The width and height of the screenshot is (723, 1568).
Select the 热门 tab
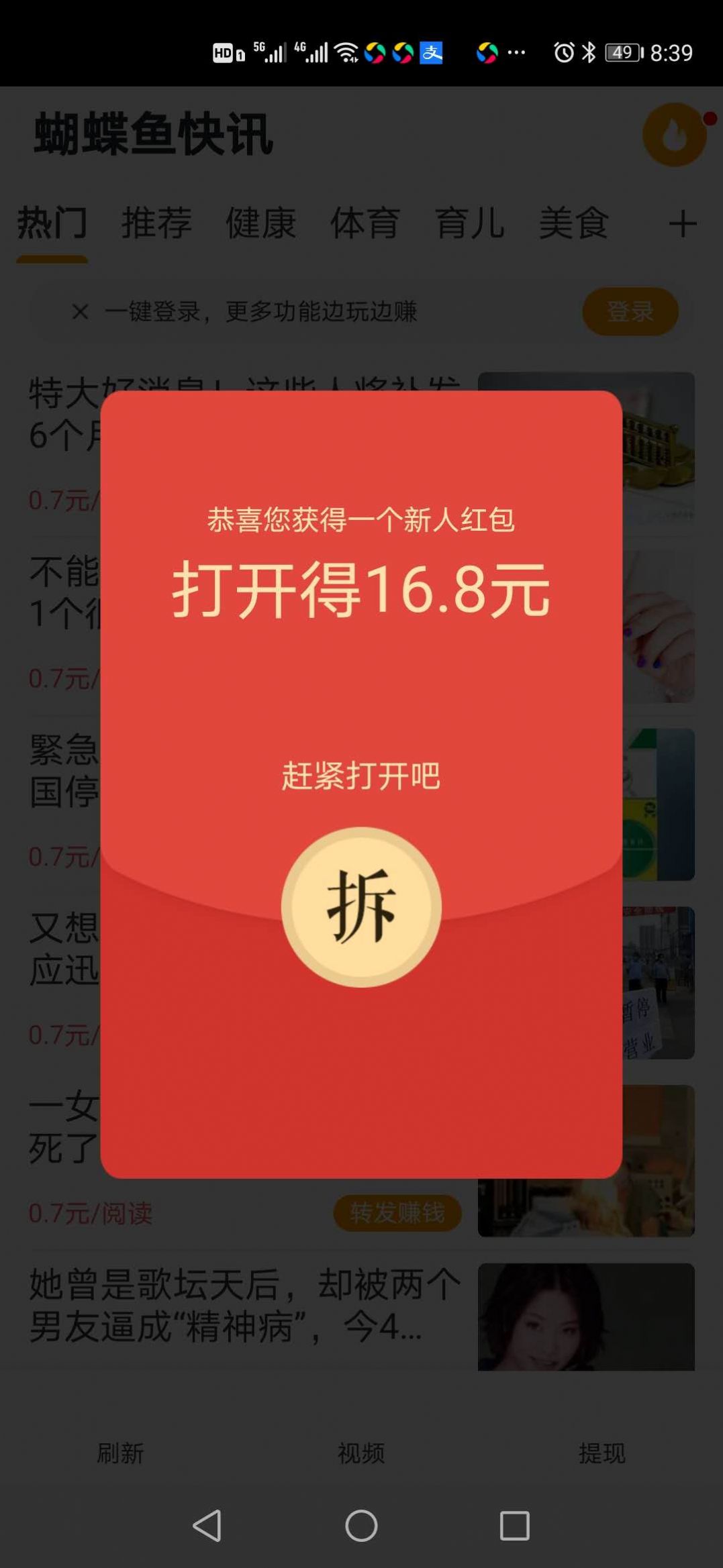(x=52, y=223)
